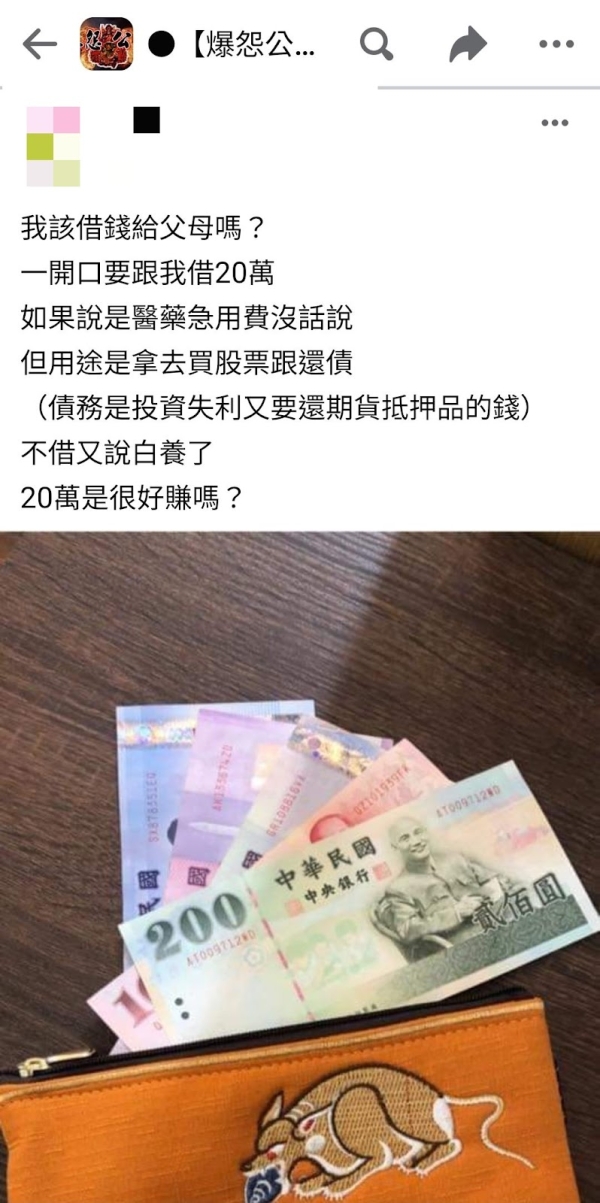
Task: Open the 爆怨公社 group avatar
Action: click(x=106, y=44)
